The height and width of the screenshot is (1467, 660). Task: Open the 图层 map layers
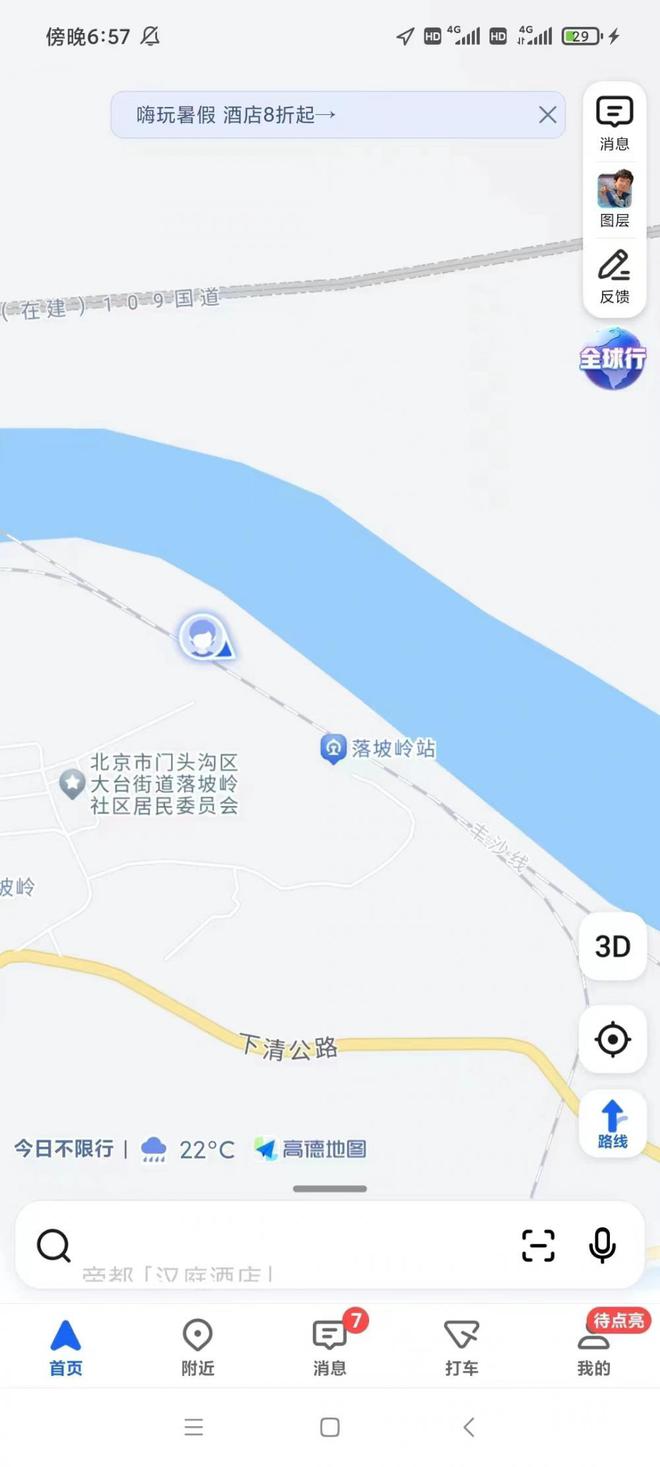(614, 199)
